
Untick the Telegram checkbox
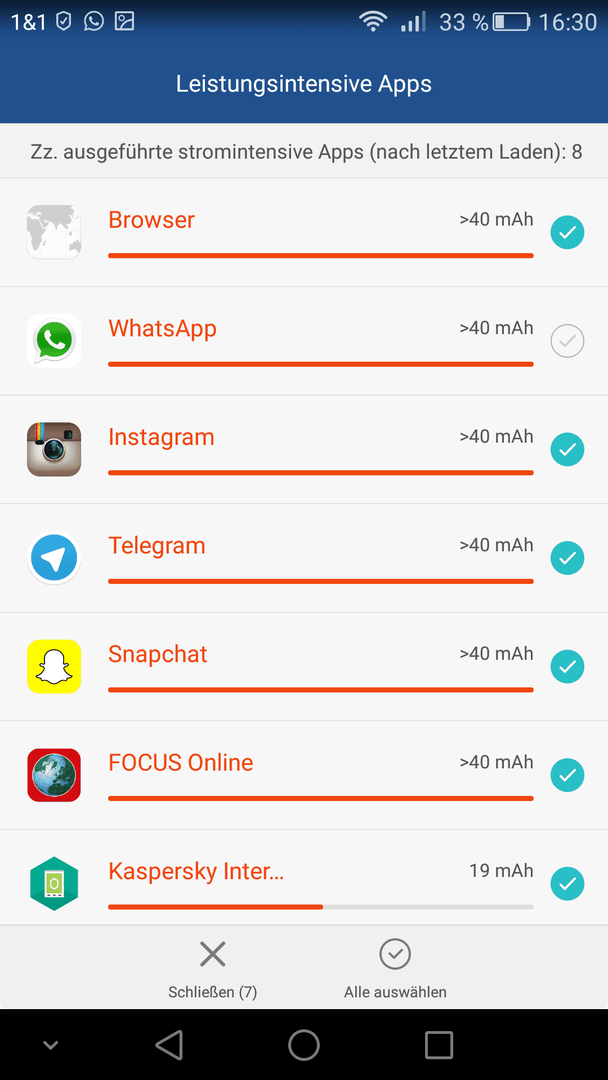click(567, 558)
